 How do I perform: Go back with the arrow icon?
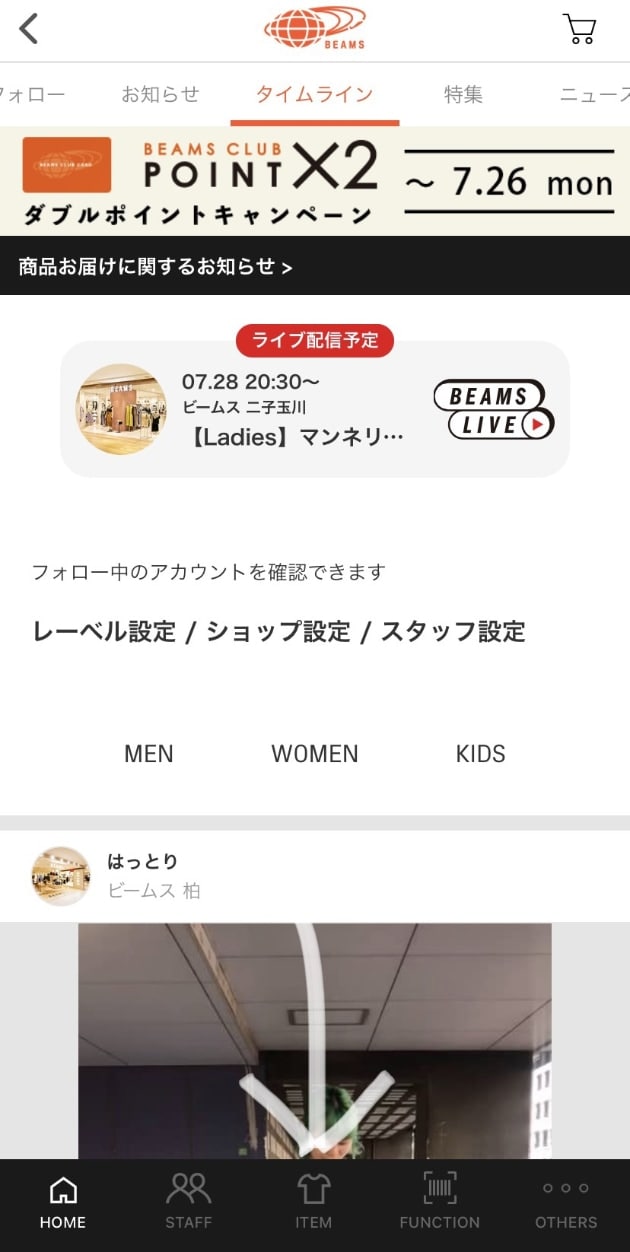click(x=29, y=29)
